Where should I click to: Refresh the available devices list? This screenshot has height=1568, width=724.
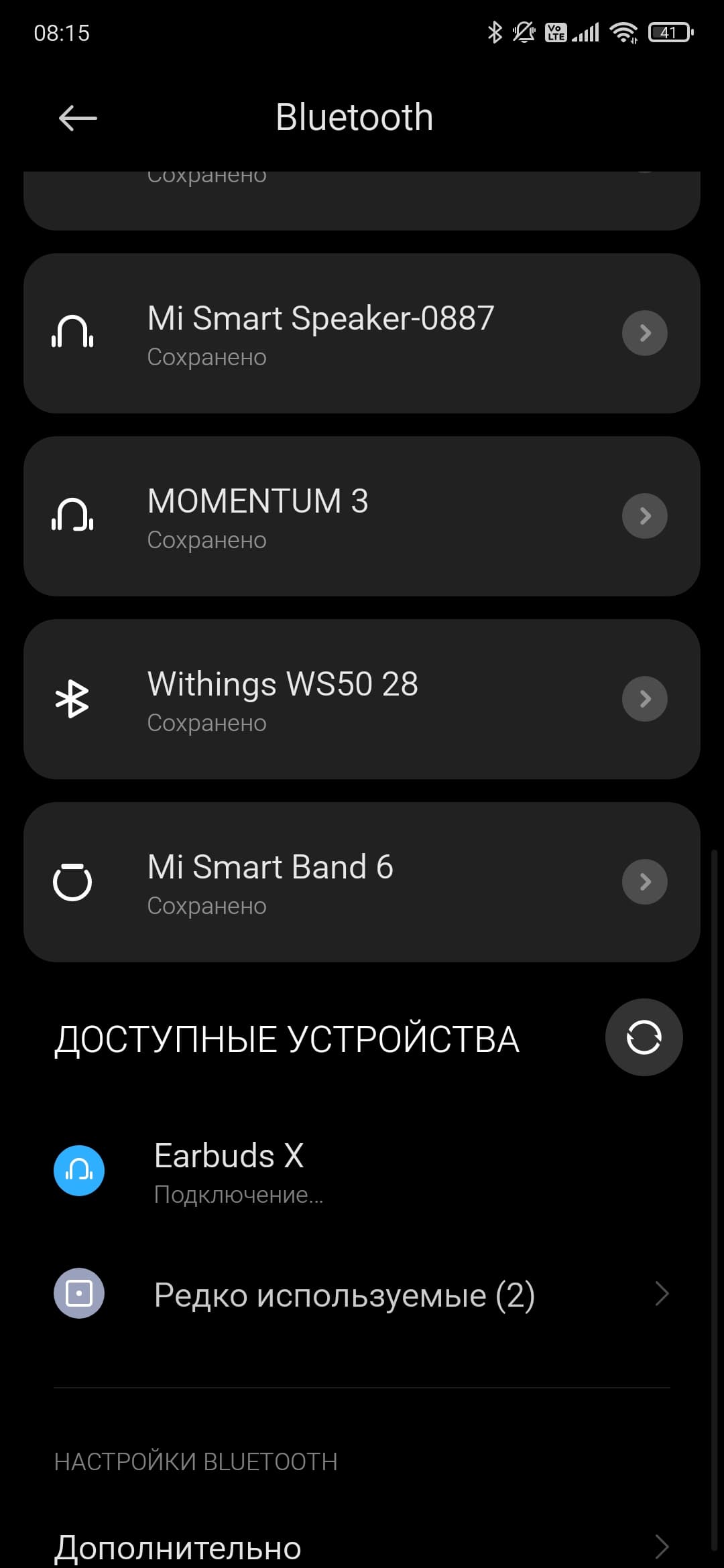[x=644, y=1037]
